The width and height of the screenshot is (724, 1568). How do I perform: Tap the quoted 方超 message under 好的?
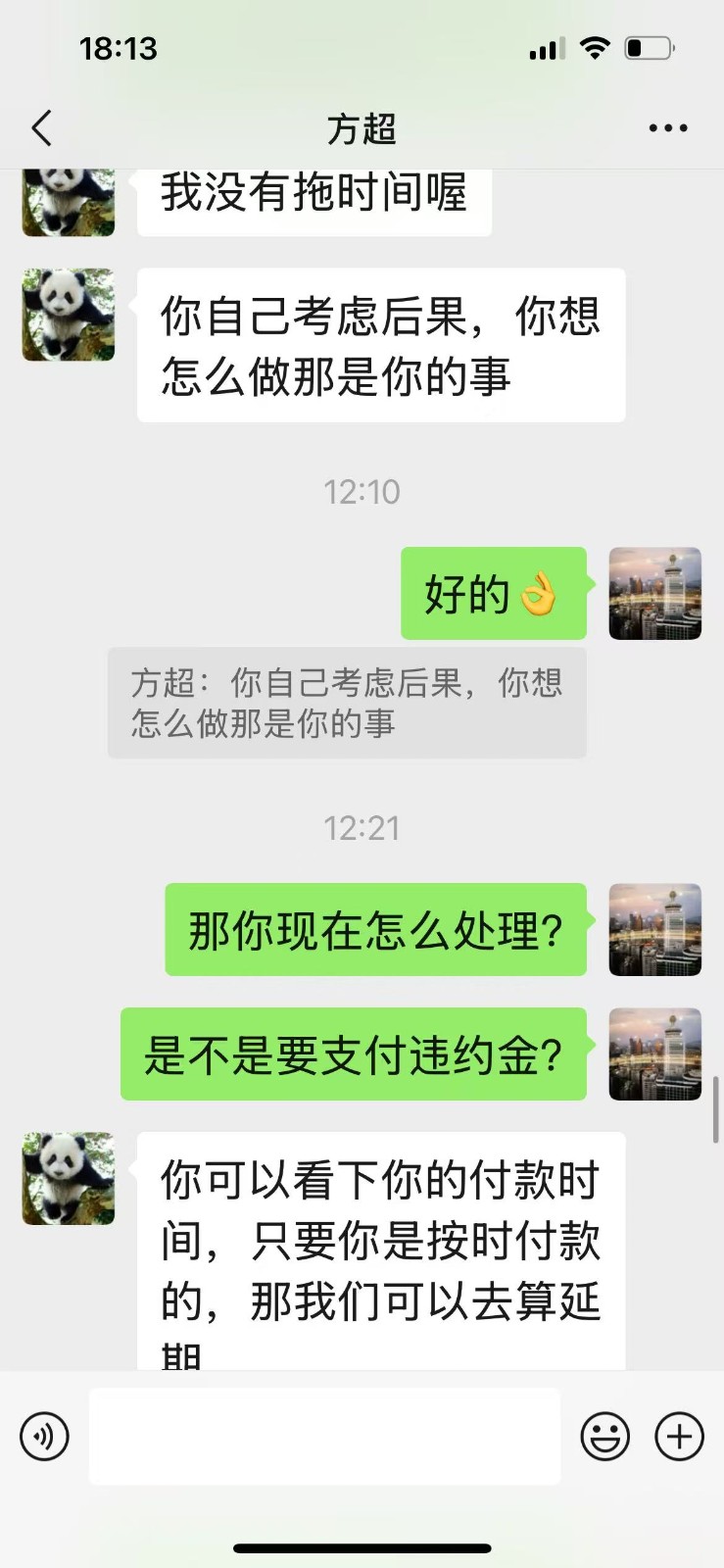pos(347,703)
